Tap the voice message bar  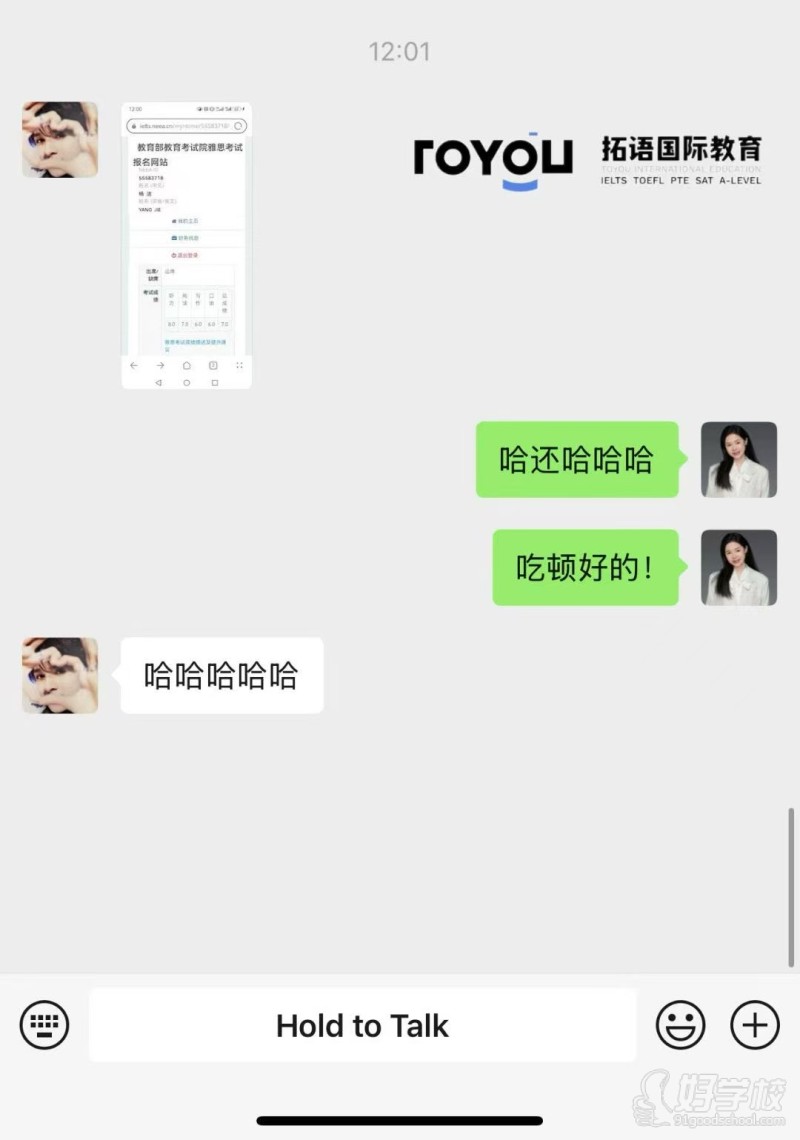362,1024
